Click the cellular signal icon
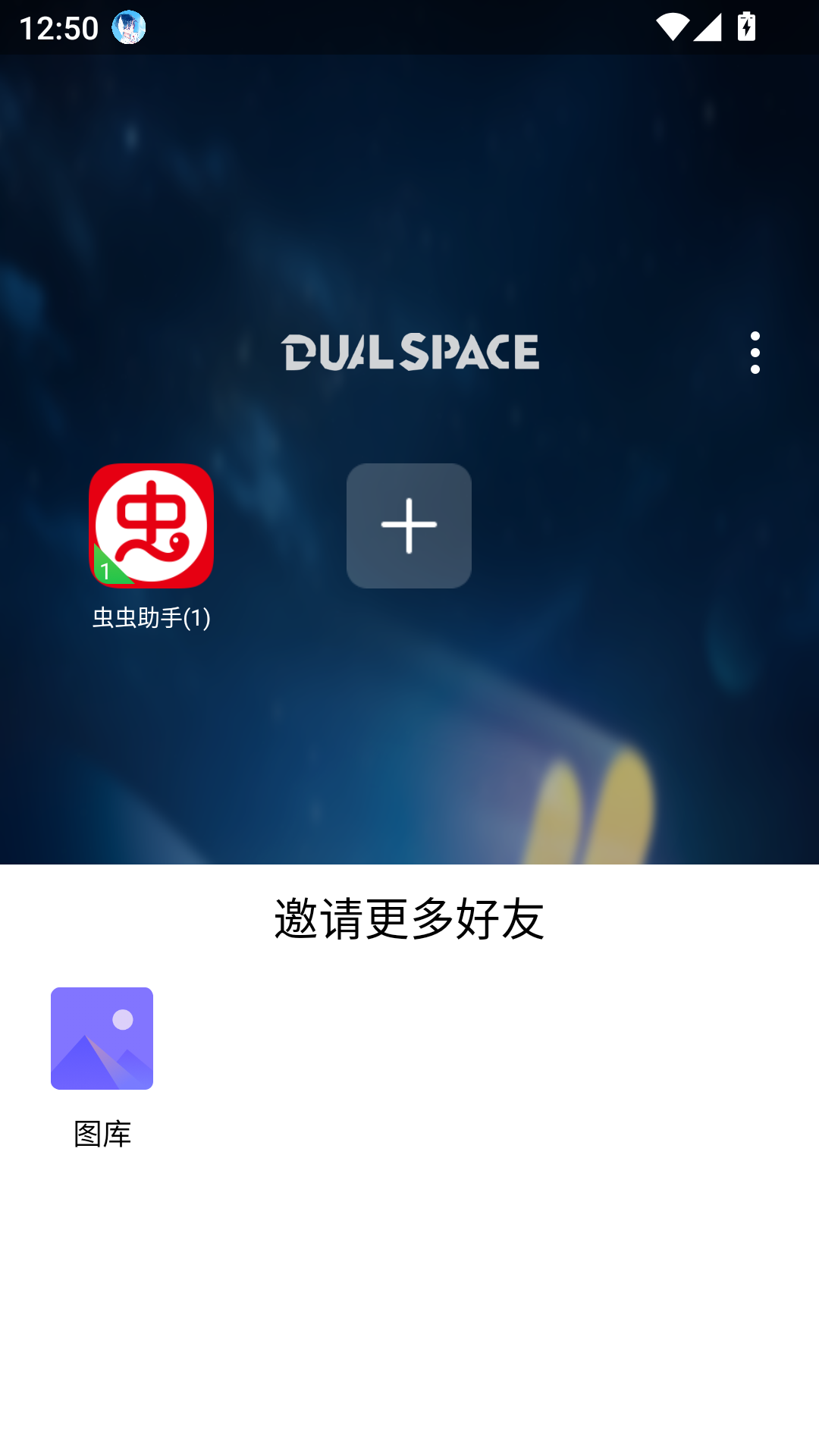The height and width of the screenshot is (1456, 819). [707, 27]
